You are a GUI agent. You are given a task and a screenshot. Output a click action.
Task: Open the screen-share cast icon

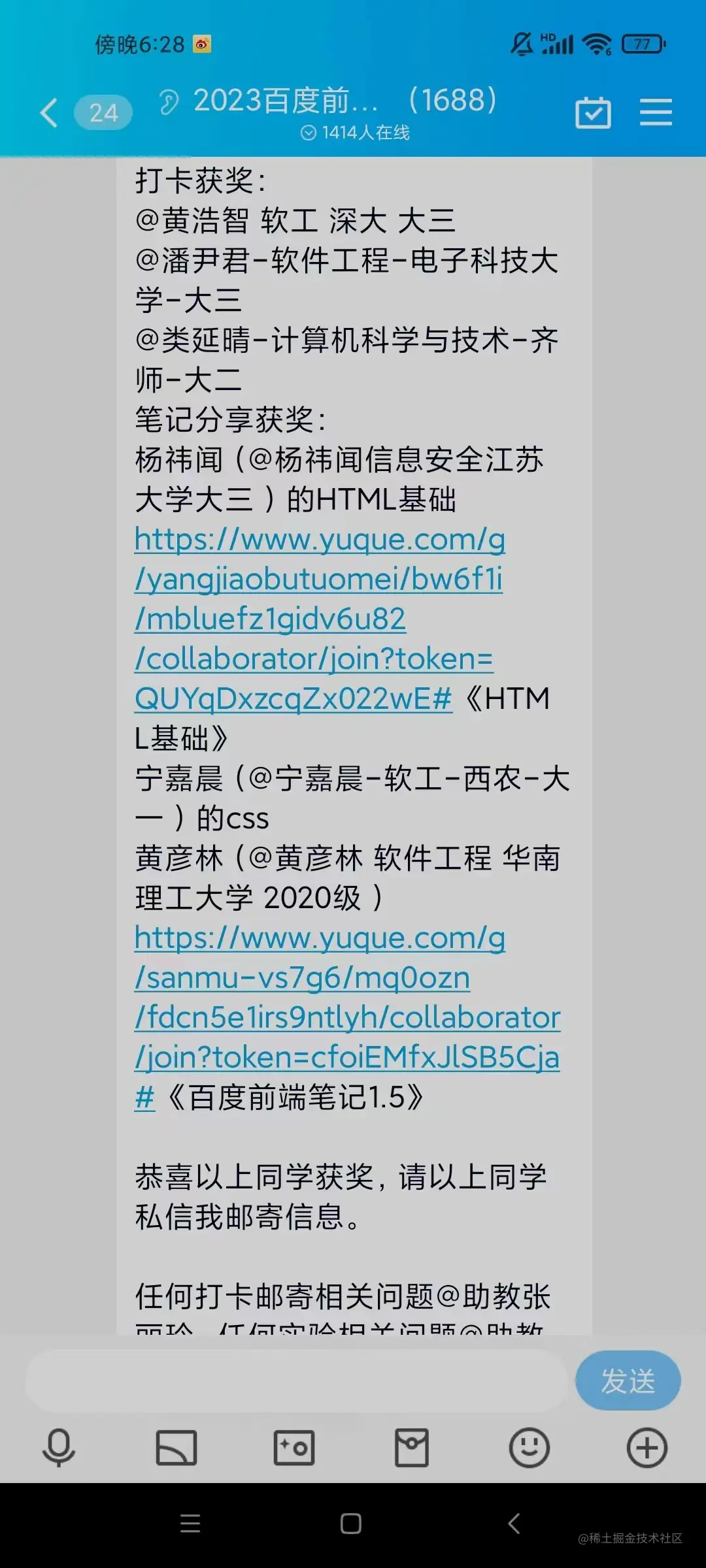click(x=176, y=1448)
